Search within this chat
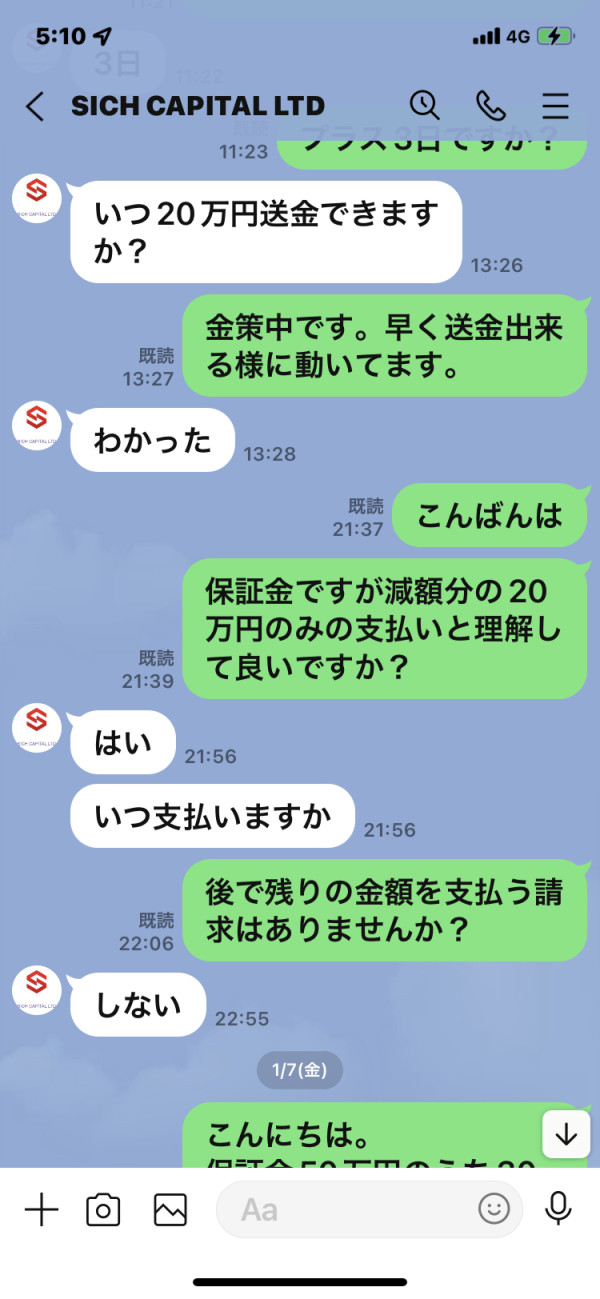 click(x=425, y=106)
